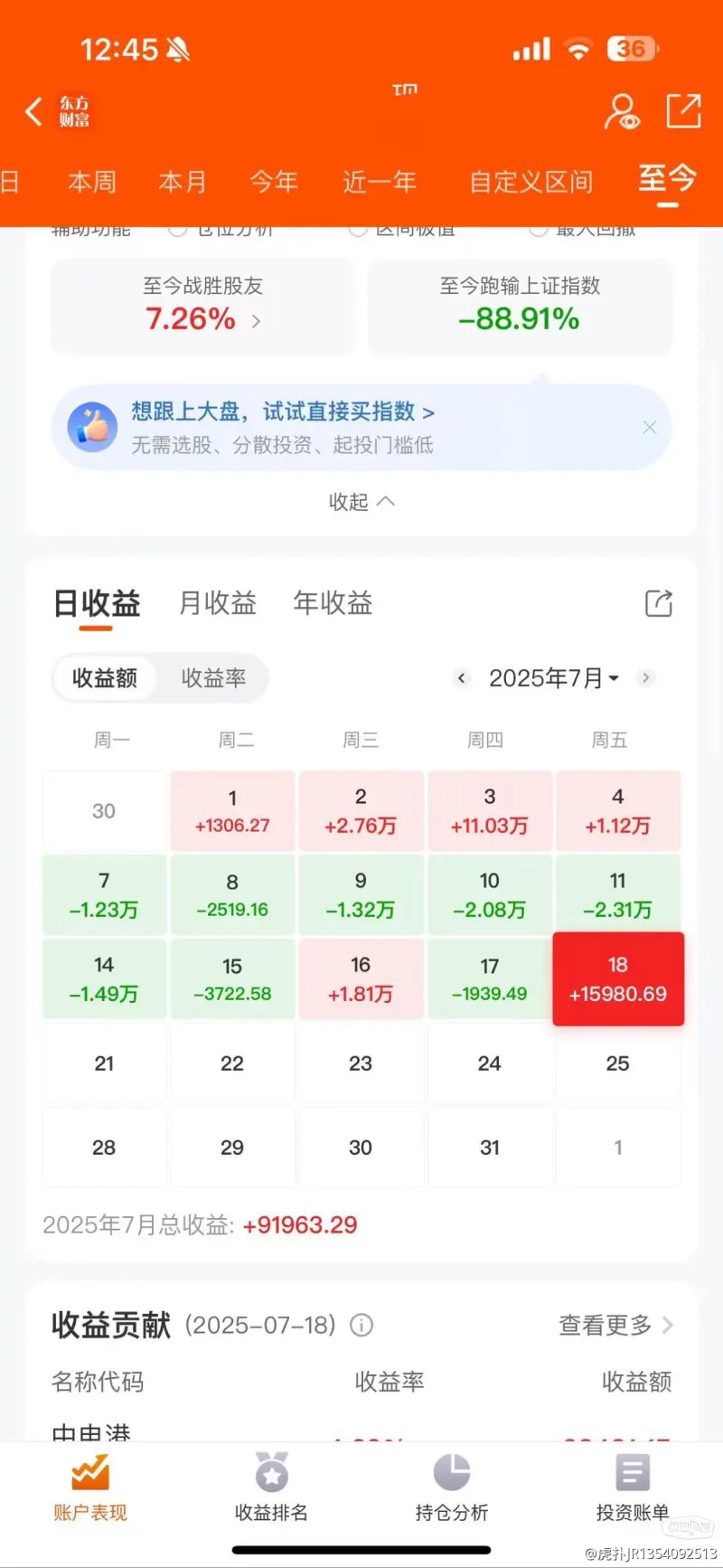Image resolution: width=723 pixels, height=1568 pixels.
Task: Switch to the 年收益 tab
Action: (333, 603)
